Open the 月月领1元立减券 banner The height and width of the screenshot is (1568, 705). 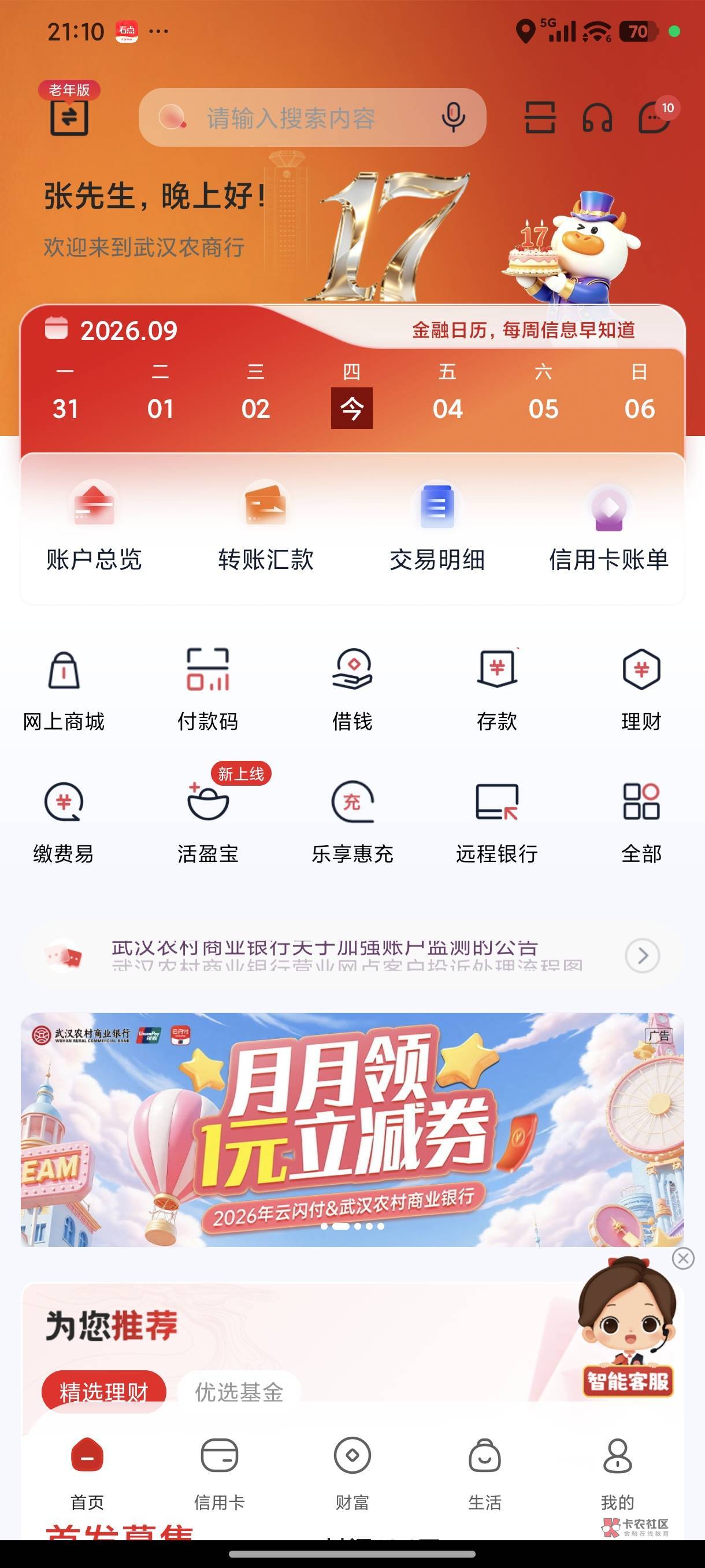(x=352, y=1129)
